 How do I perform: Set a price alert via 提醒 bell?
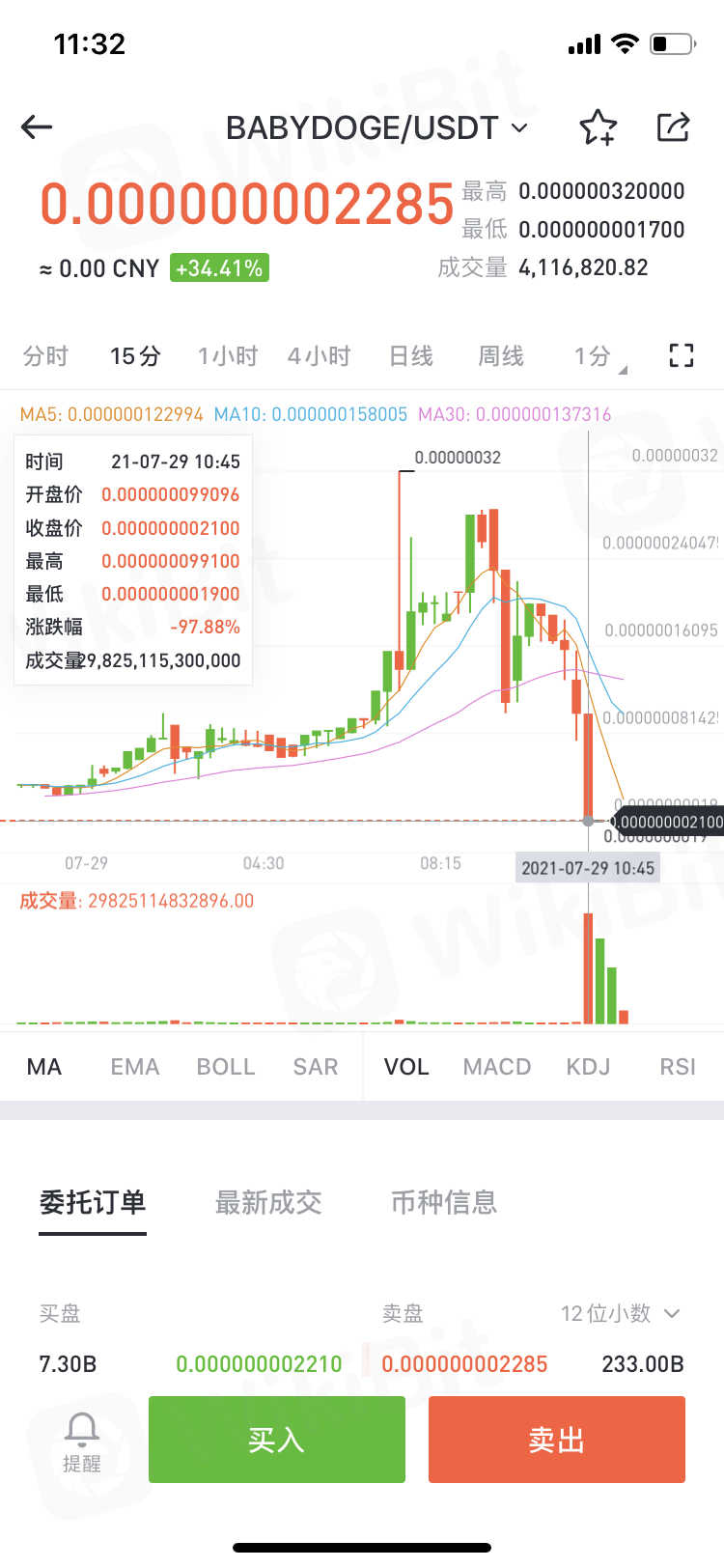(x=82, y=1442)
